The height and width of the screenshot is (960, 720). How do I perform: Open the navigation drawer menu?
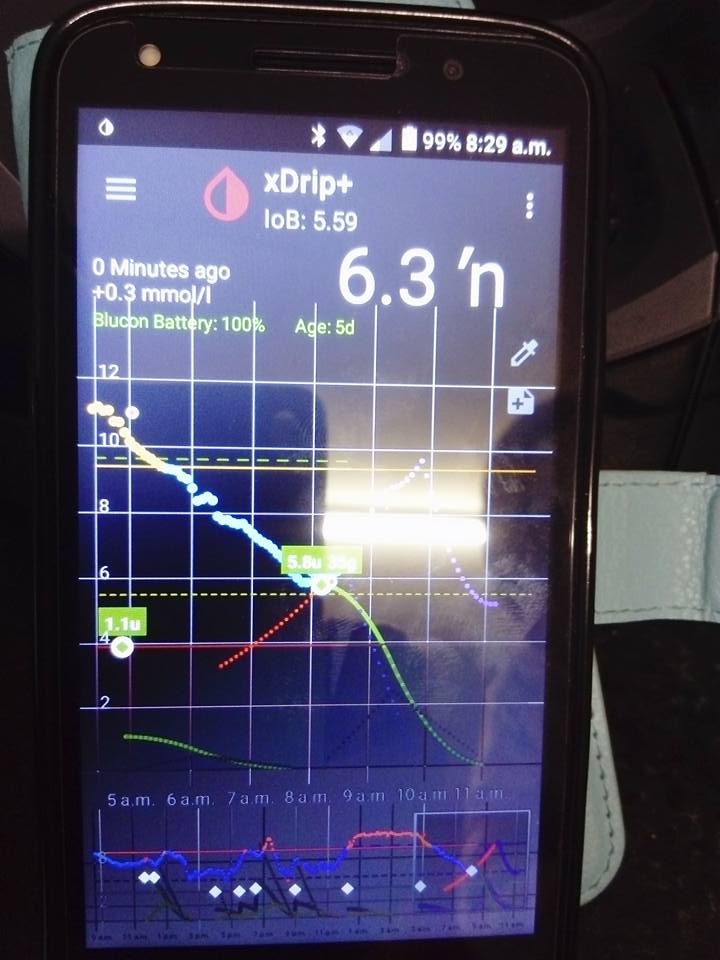coord(121,189)
